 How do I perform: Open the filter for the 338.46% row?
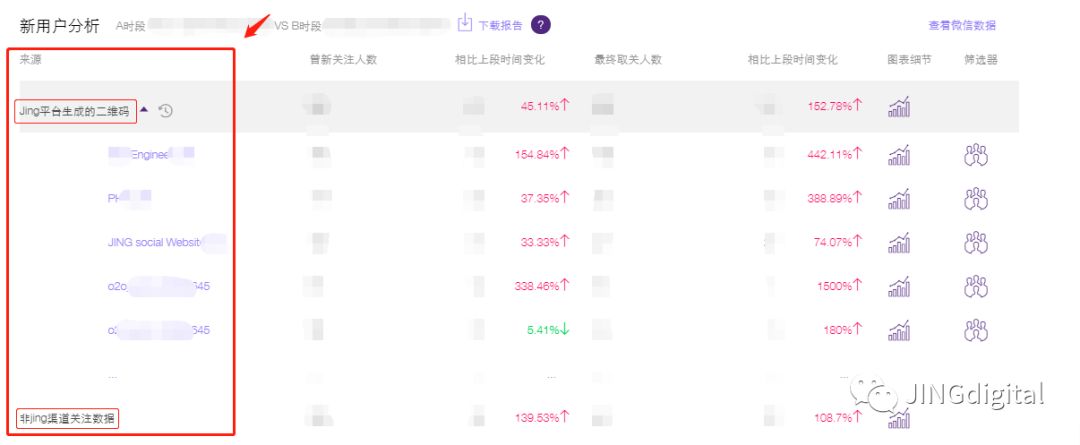[x=975, y=286]
